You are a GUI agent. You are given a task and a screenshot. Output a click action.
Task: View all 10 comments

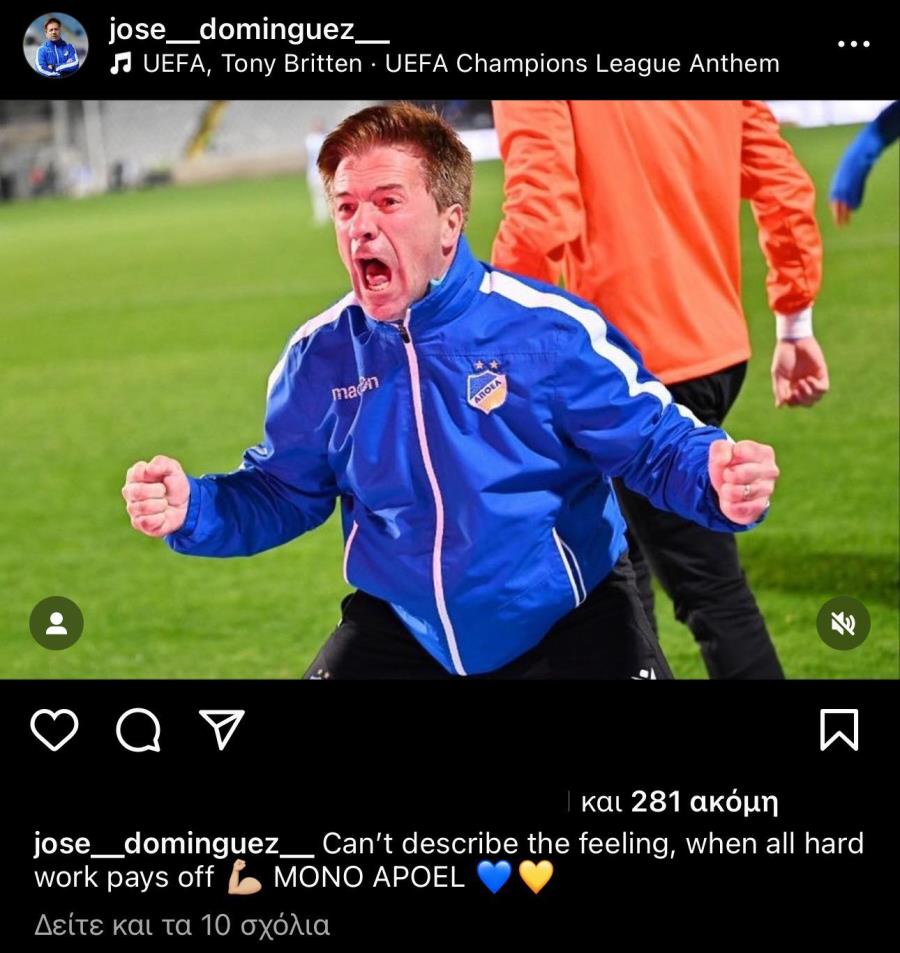(182, 925)
